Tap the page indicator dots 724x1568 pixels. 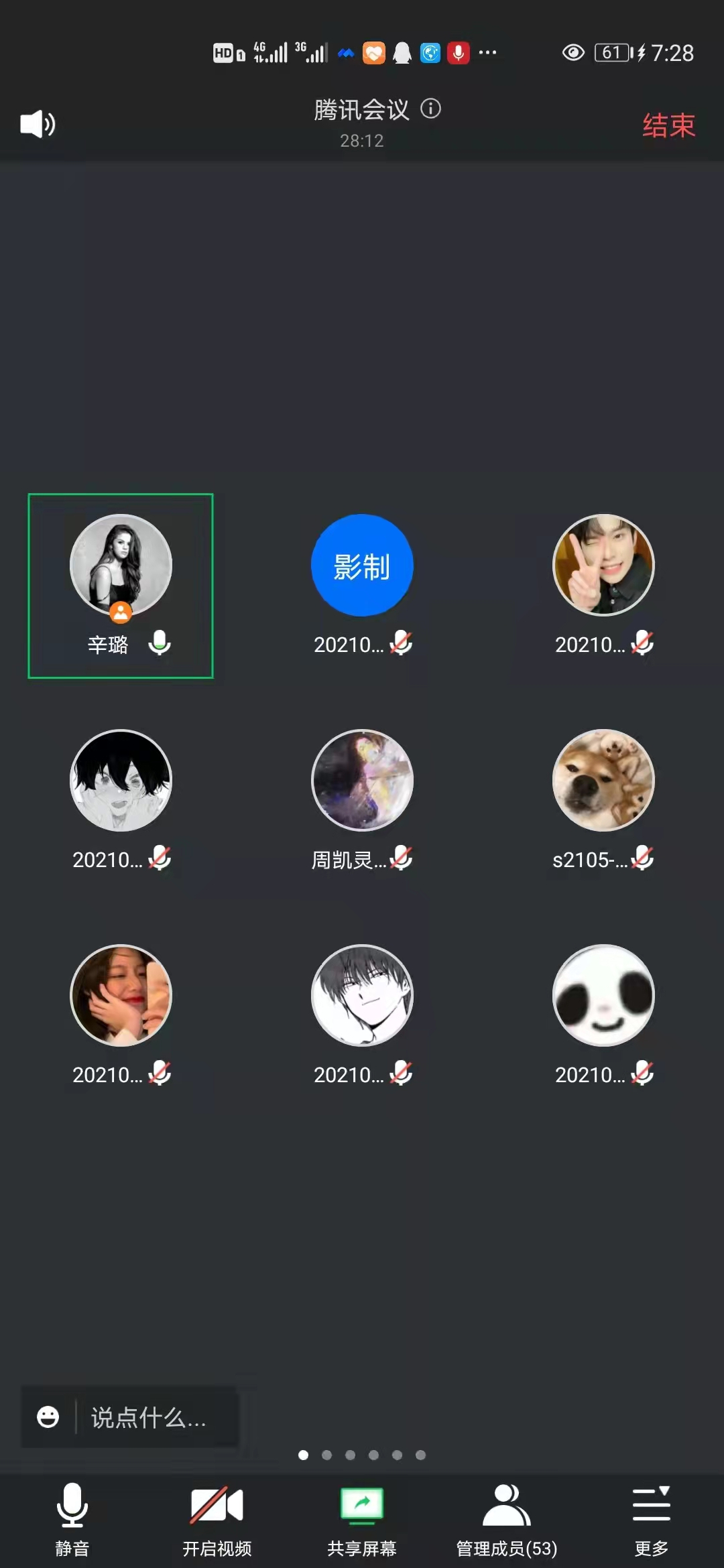(x=362, y=1455)
